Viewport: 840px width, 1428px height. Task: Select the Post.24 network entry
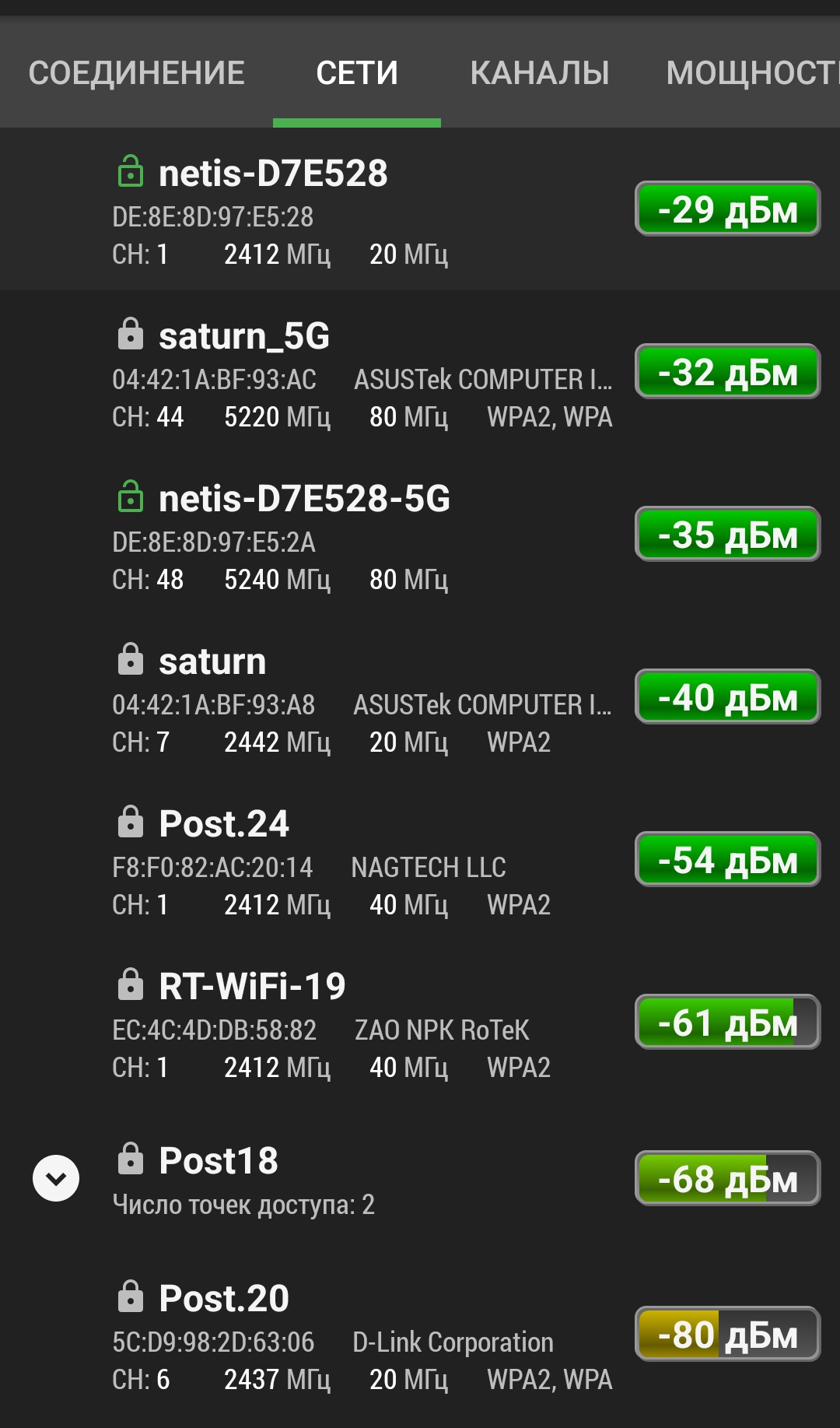(x=420, y=860)
